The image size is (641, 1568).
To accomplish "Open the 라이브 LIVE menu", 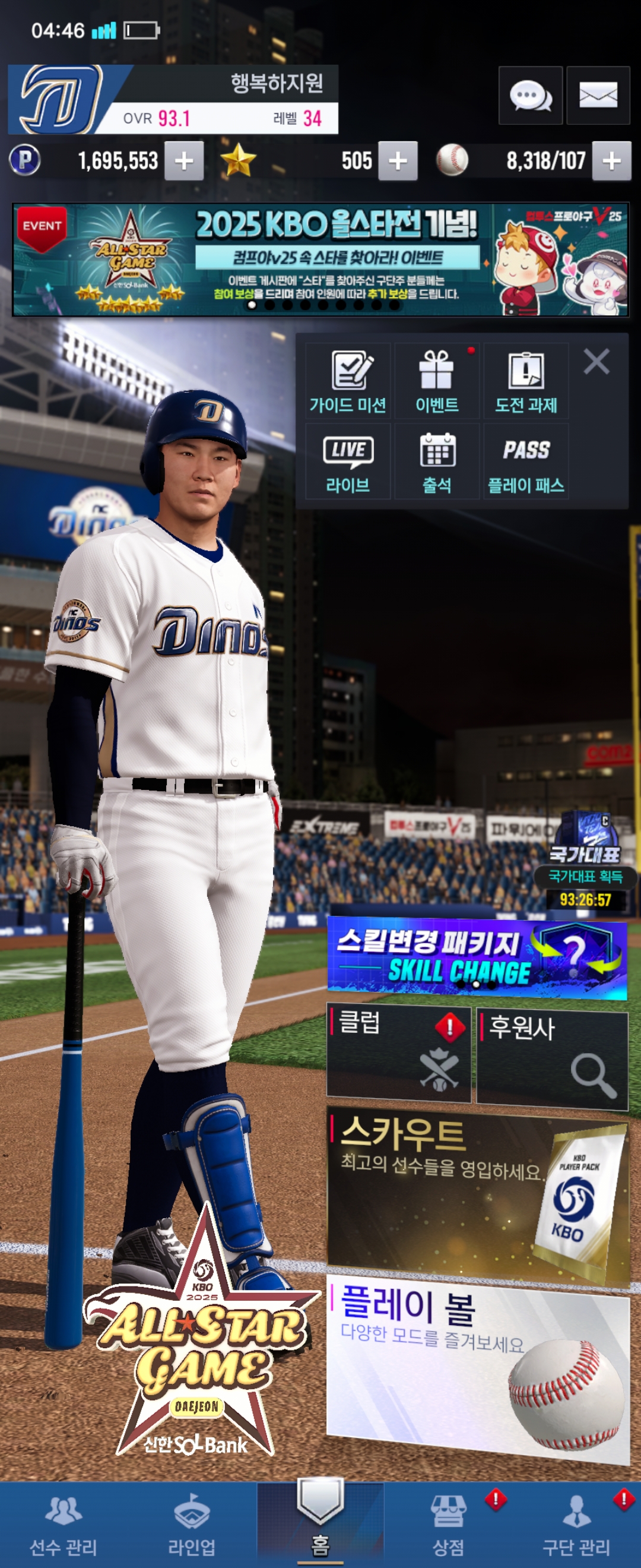I will click(347, 462).
